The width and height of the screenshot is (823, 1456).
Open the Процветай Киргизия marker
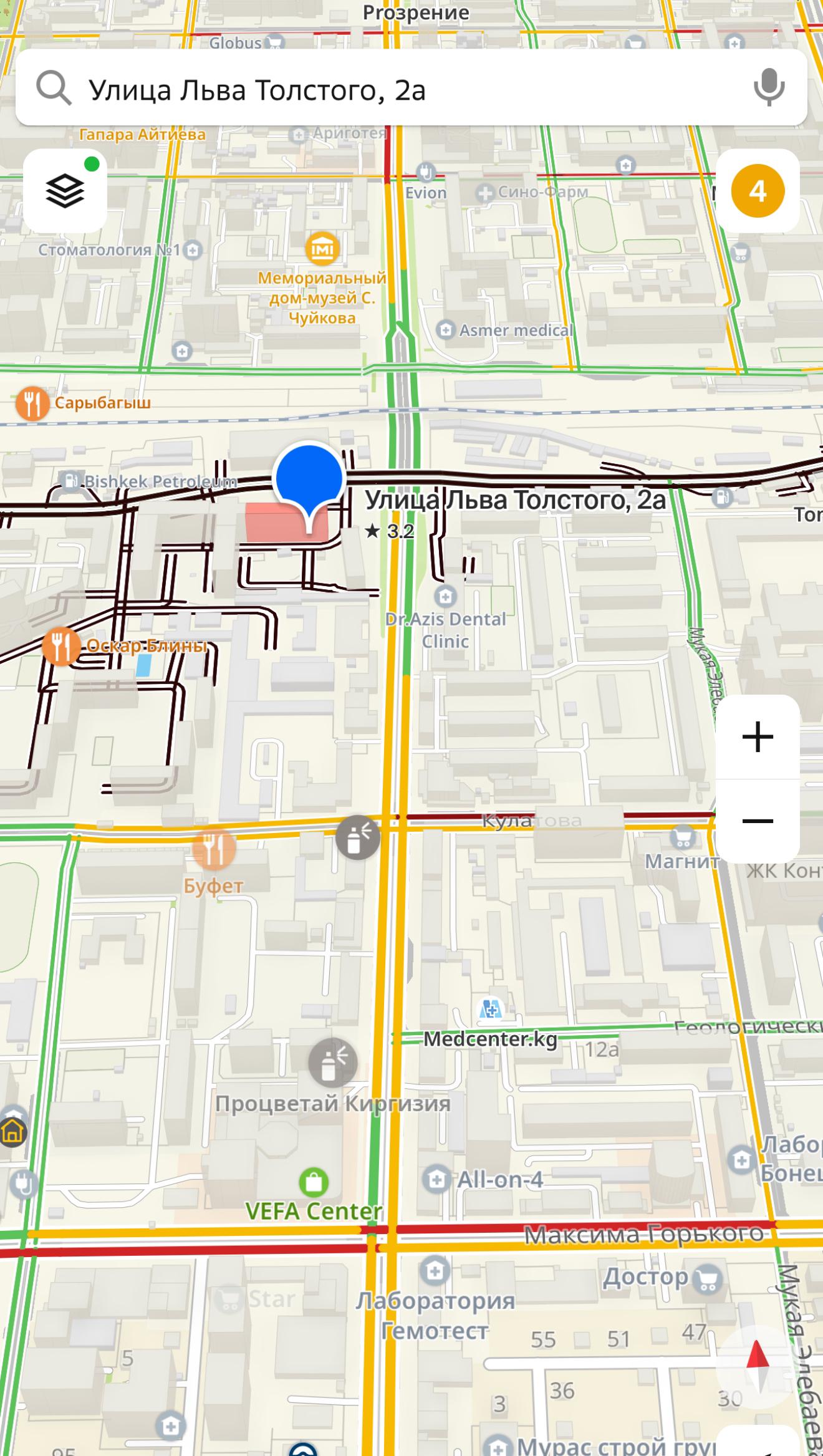pyautogui.click(x=332, y=1063)
